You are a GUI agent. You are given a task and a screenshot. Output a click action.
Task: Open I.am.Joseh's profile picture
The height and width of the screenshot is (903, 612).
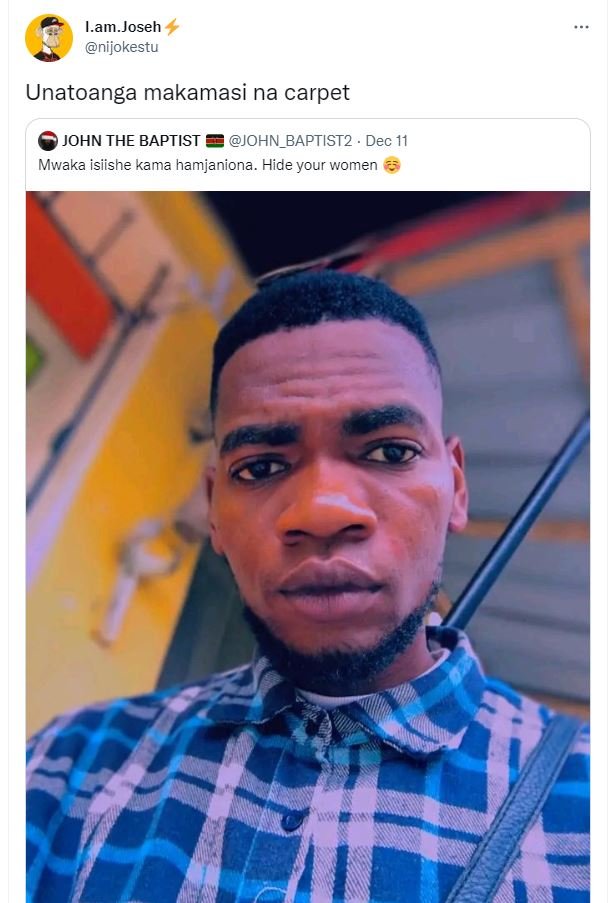coord(48,37)
